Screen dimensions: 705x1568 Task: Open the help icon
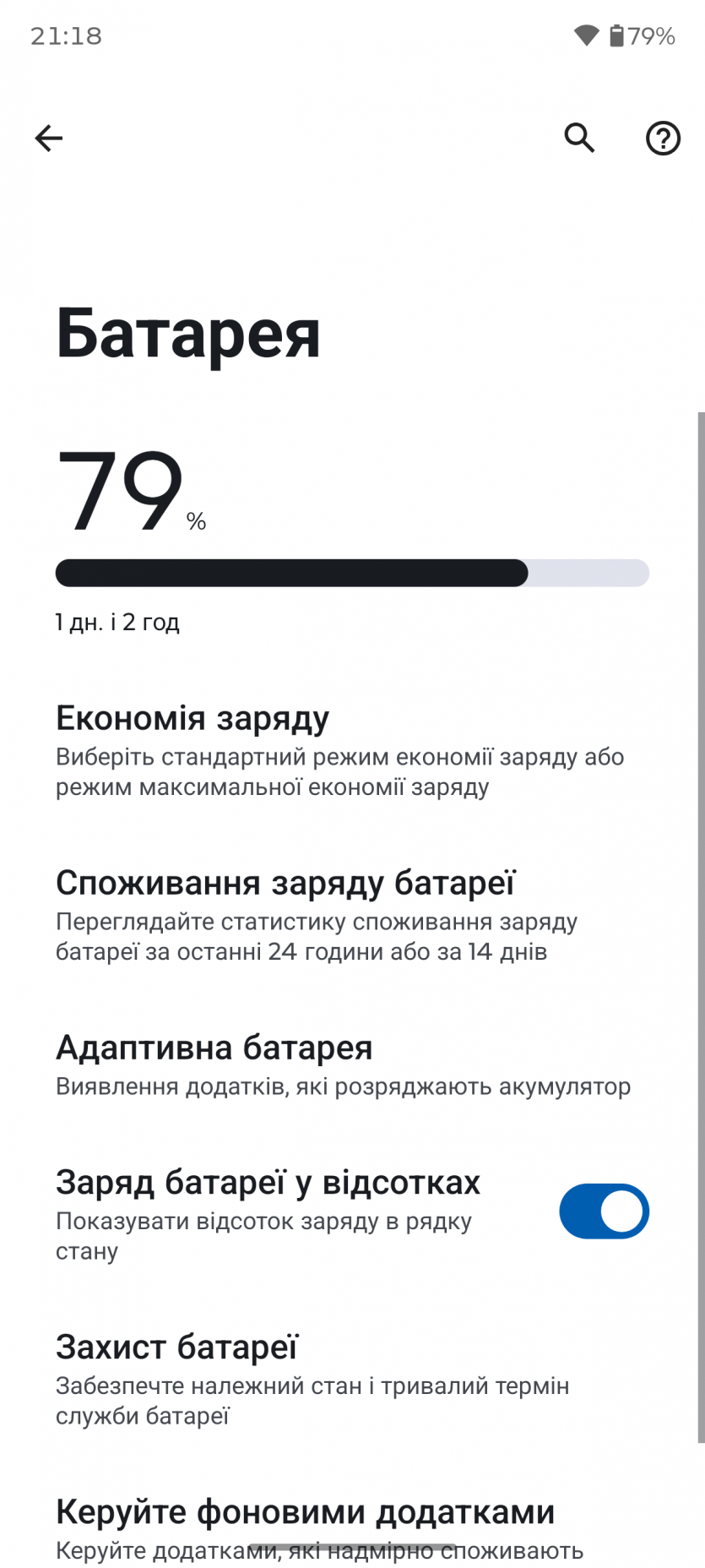(x=663, y=138)
